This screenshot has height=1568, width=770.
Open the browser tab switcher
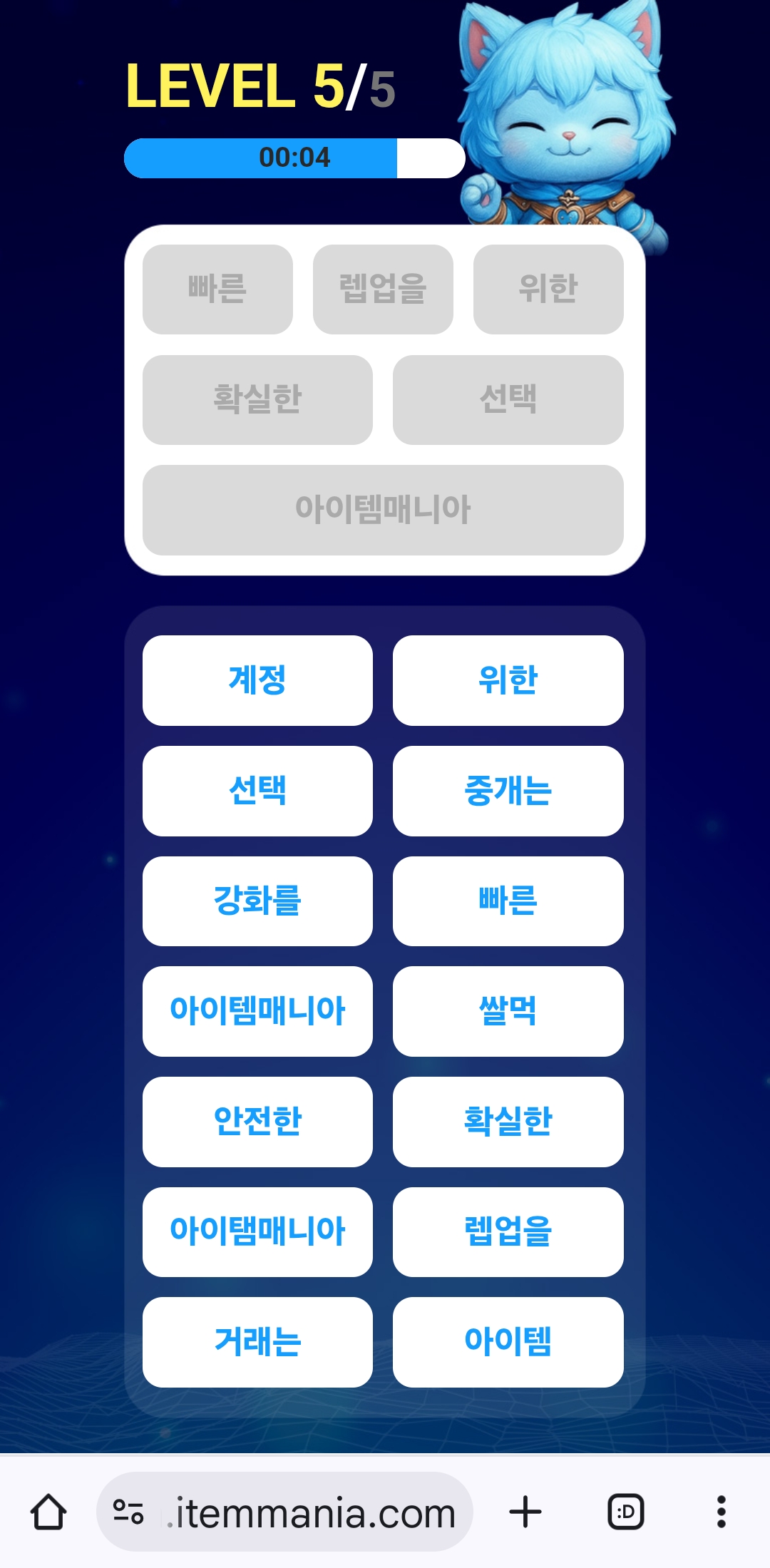(x=625, y=1512)
